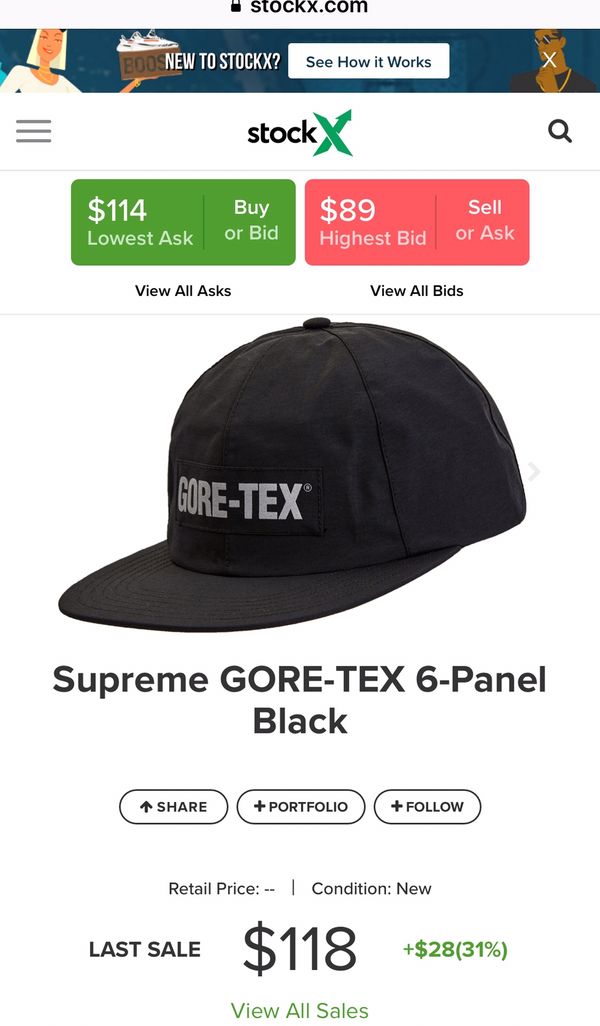Tap the red Sell or Ask button
Image resolution: width=600 pixels, height=1026 pixels.
click(x=417, y=222)
